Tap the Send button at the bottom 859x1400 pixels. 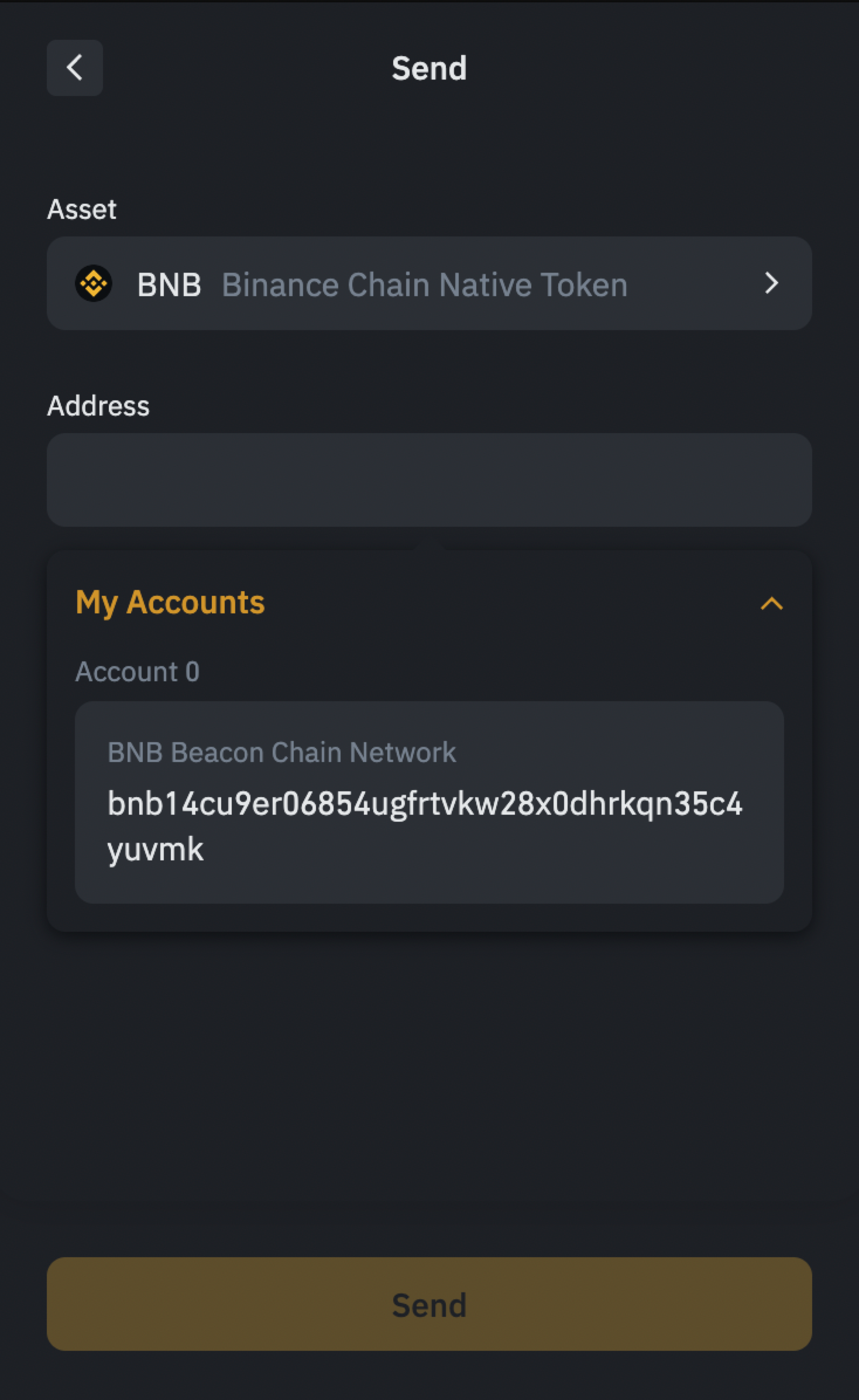429,1304
